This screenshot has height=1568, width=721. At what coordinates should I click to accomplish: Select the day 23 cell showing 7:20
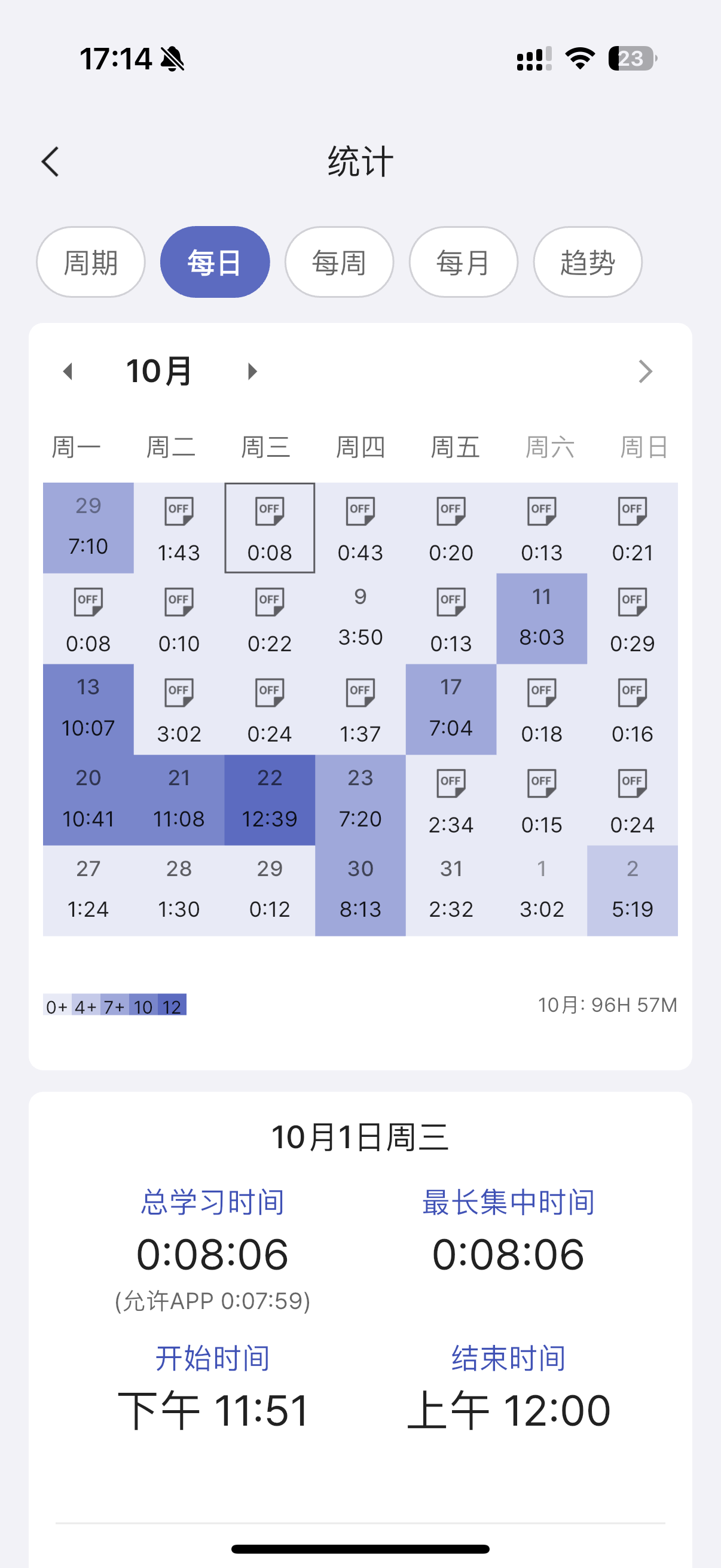click(360, 800)
